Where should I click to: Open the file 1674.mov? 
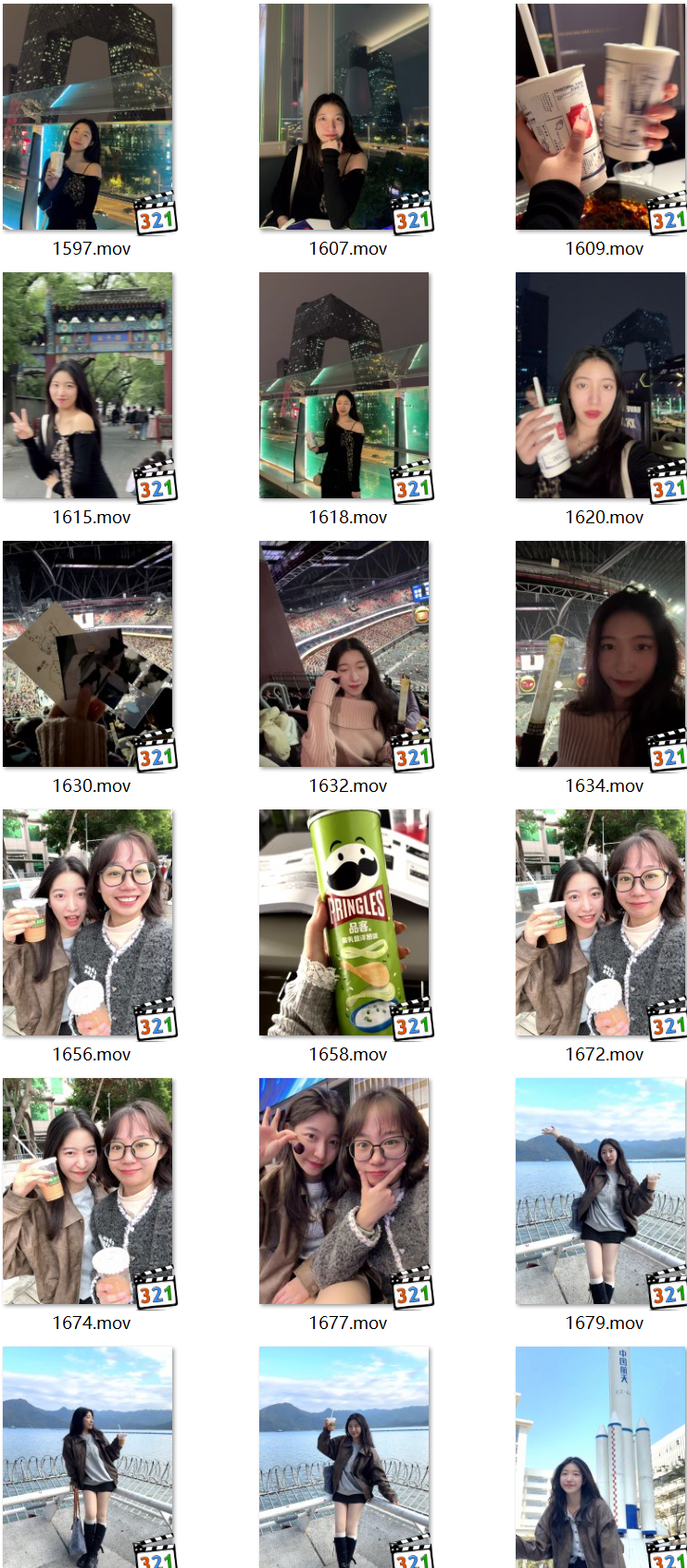pyautogui.click(x=88, y=1192)
